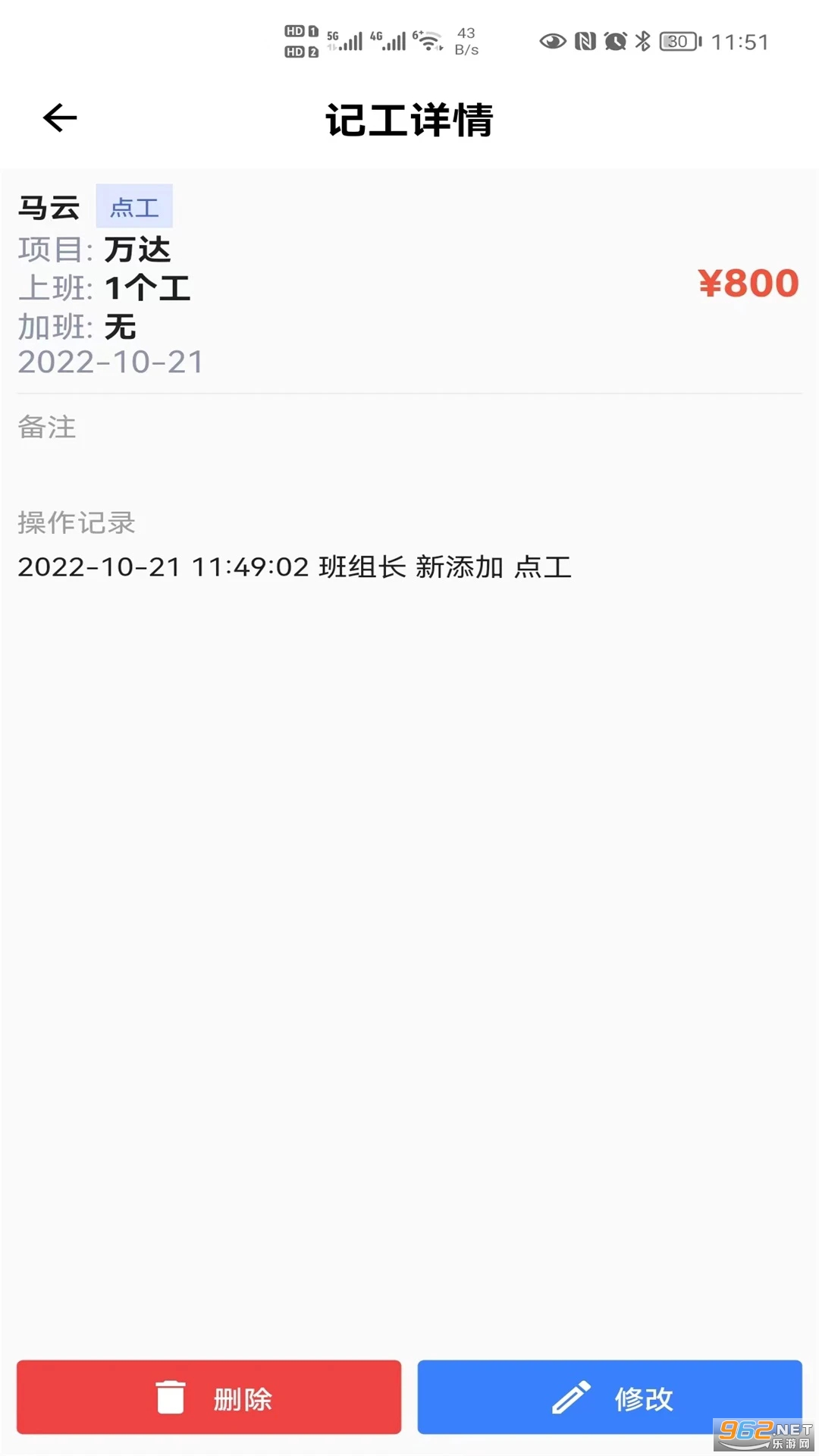The image size is (819, 1456).
Task: Click the trash icon inside the 删除 button
Action: pos(170,1398)
